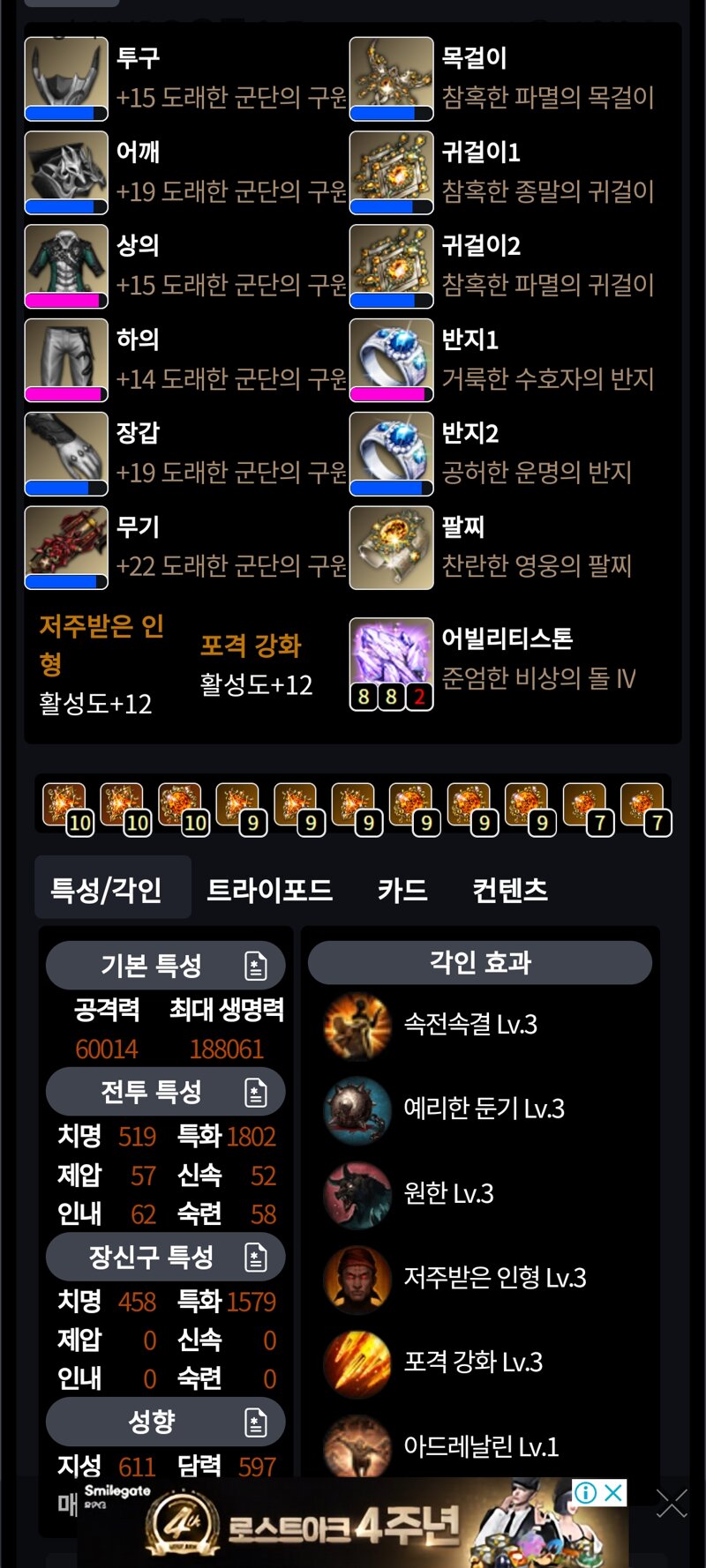
Task: Switch to the 카드 tab
Action: coord(402,890)
